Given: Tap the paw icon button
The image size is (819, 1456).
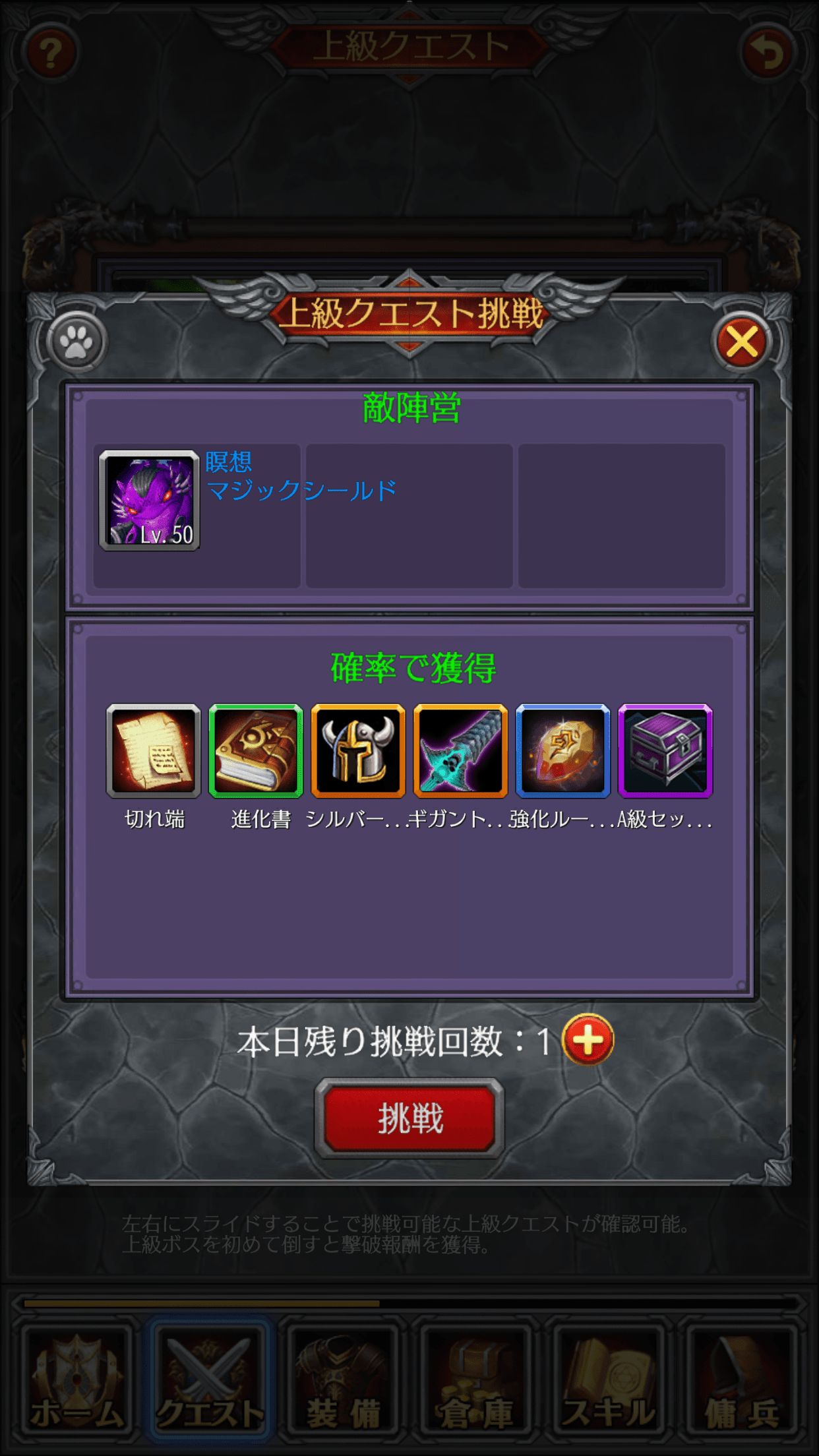Looking at the screenshot, I should click(x=76, y=342).
